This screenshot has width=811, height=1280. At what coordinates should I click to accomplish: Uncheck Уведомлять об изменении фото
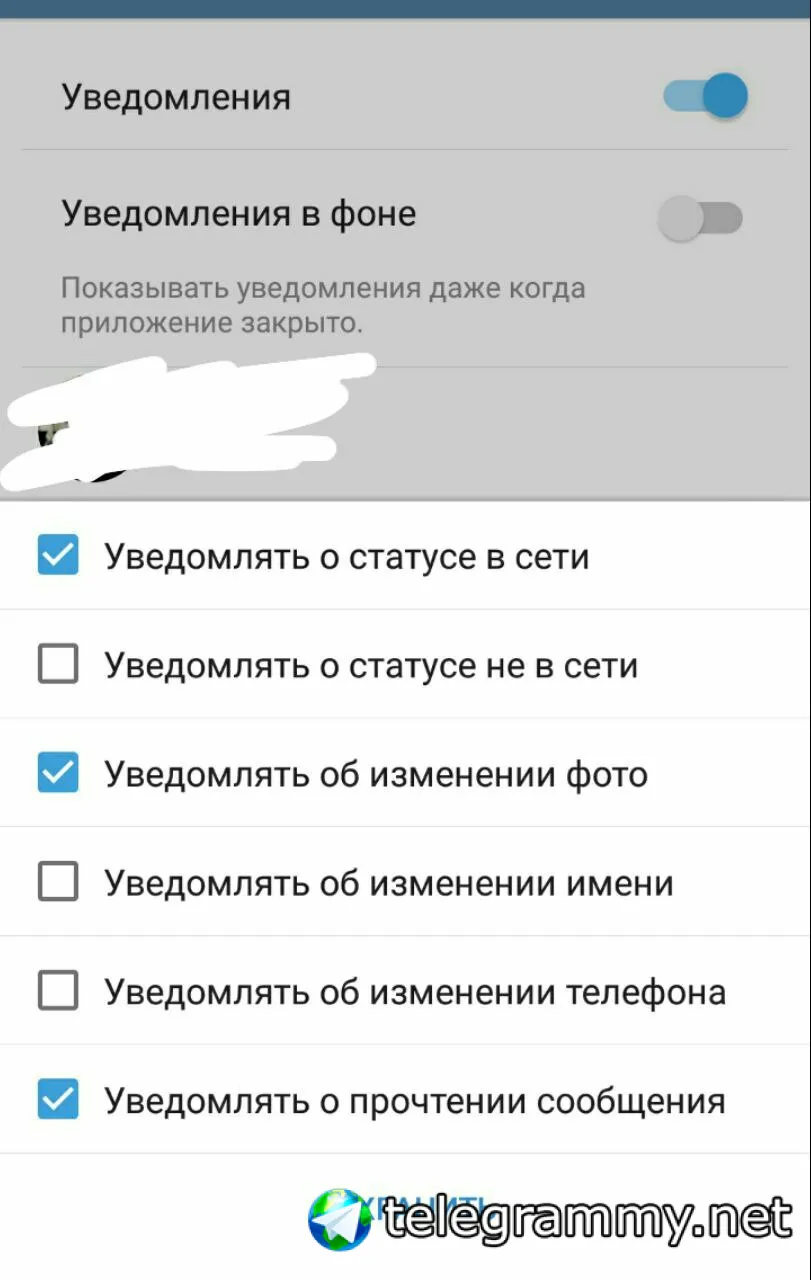pos(58,773)
